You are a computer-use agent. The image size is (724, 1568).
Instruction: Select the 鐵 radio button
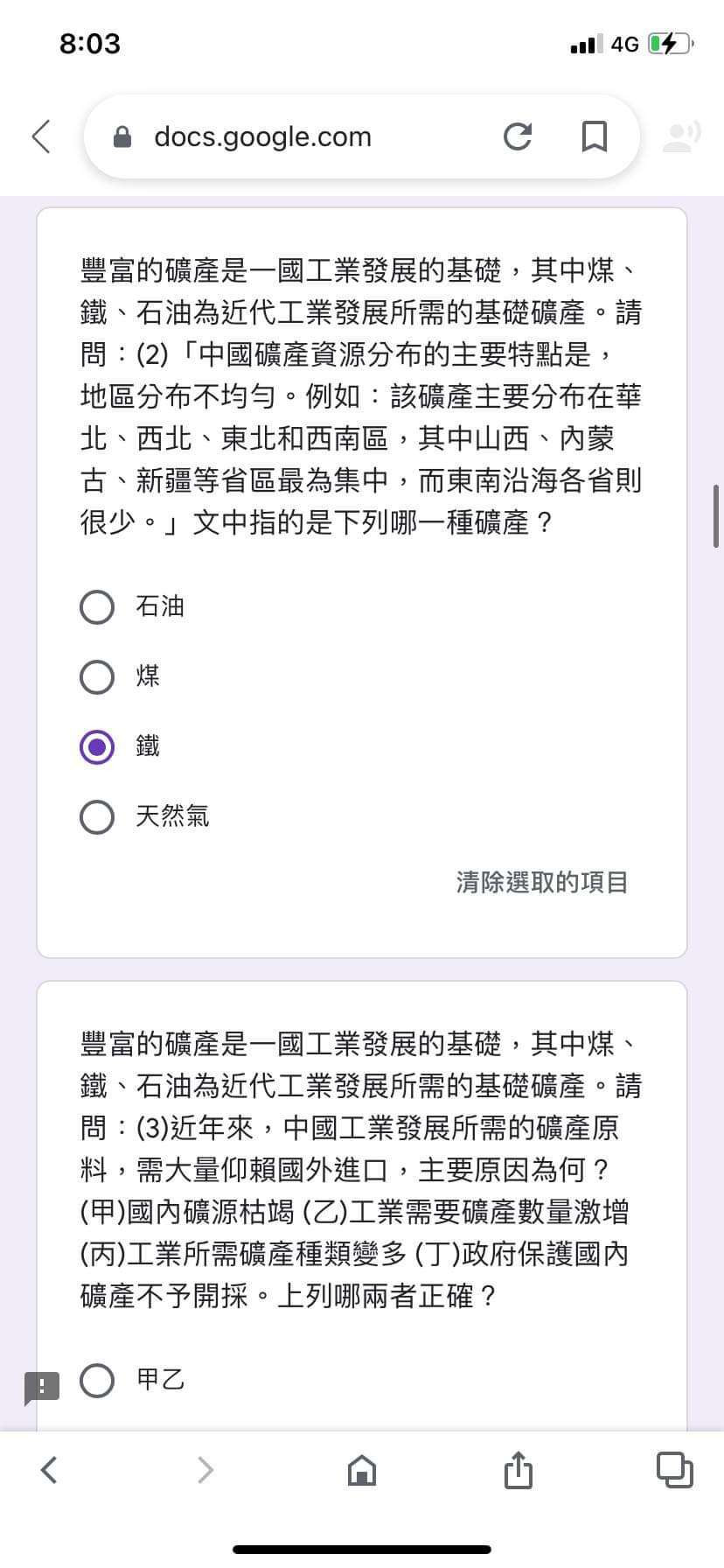click(x=97, y=746)
